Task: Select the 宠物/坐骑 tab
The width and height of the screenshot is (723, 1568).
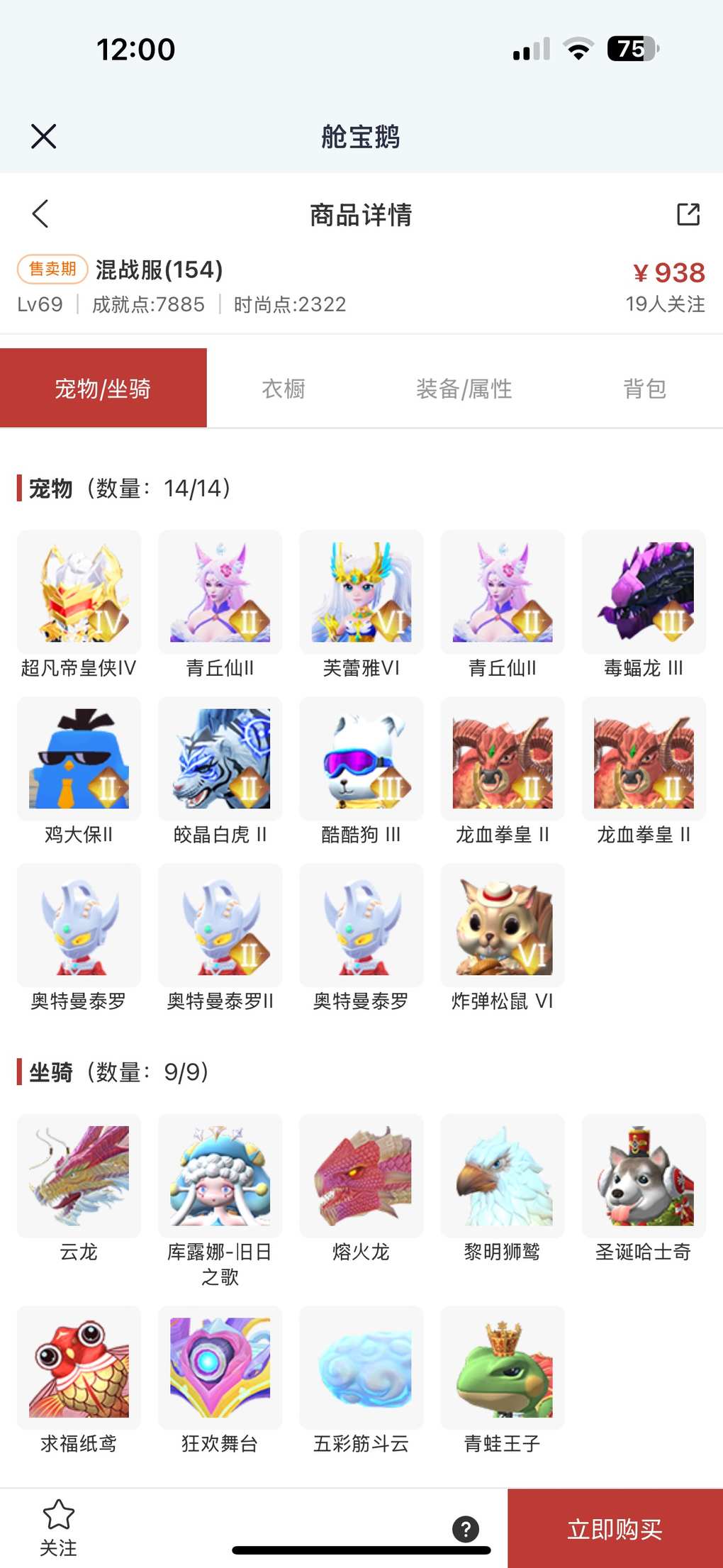Action: pyautogui.click(x=103, y=389)
